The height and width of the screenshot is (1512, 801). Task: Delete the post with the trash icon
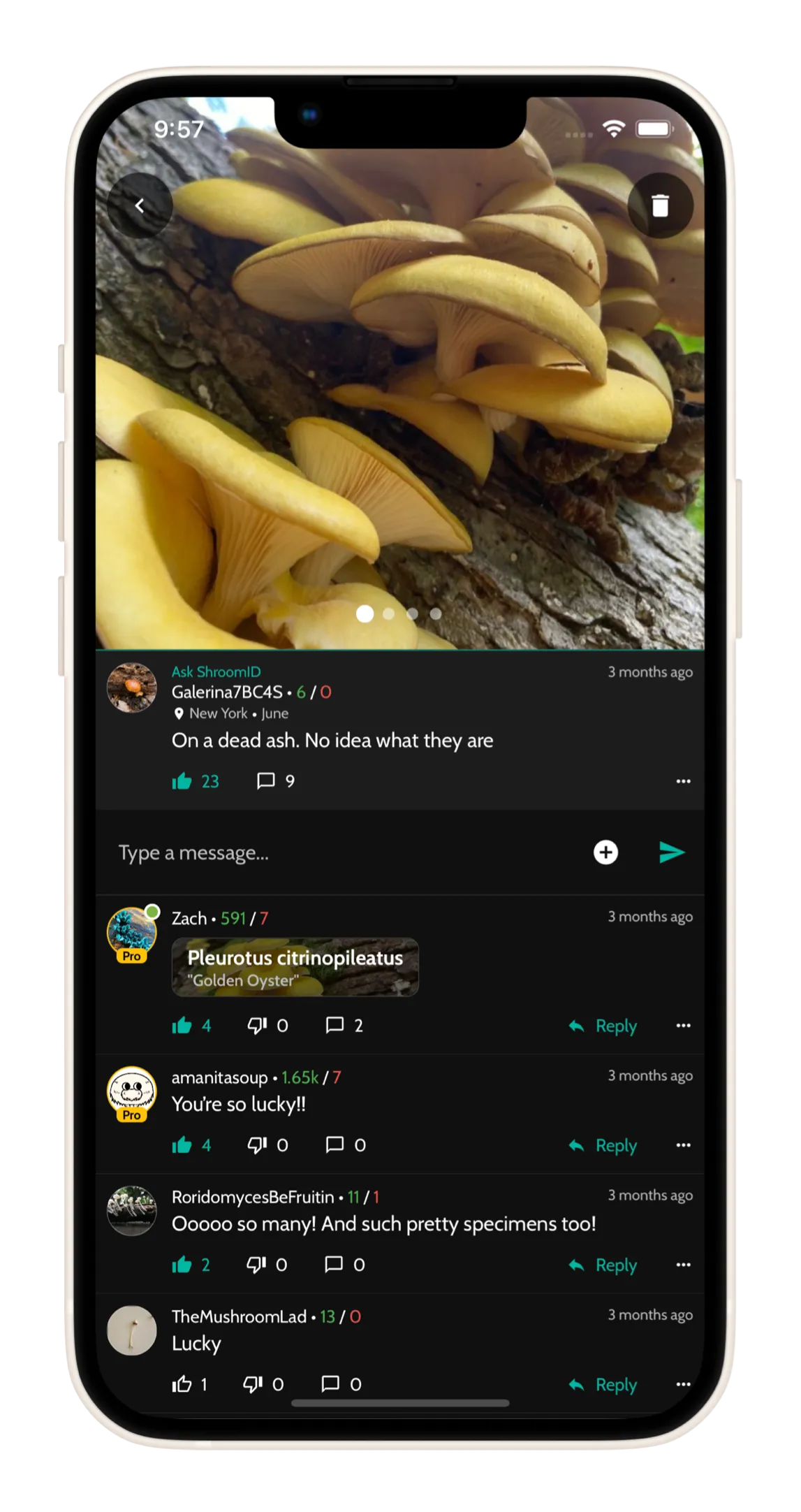pos(660,205)
